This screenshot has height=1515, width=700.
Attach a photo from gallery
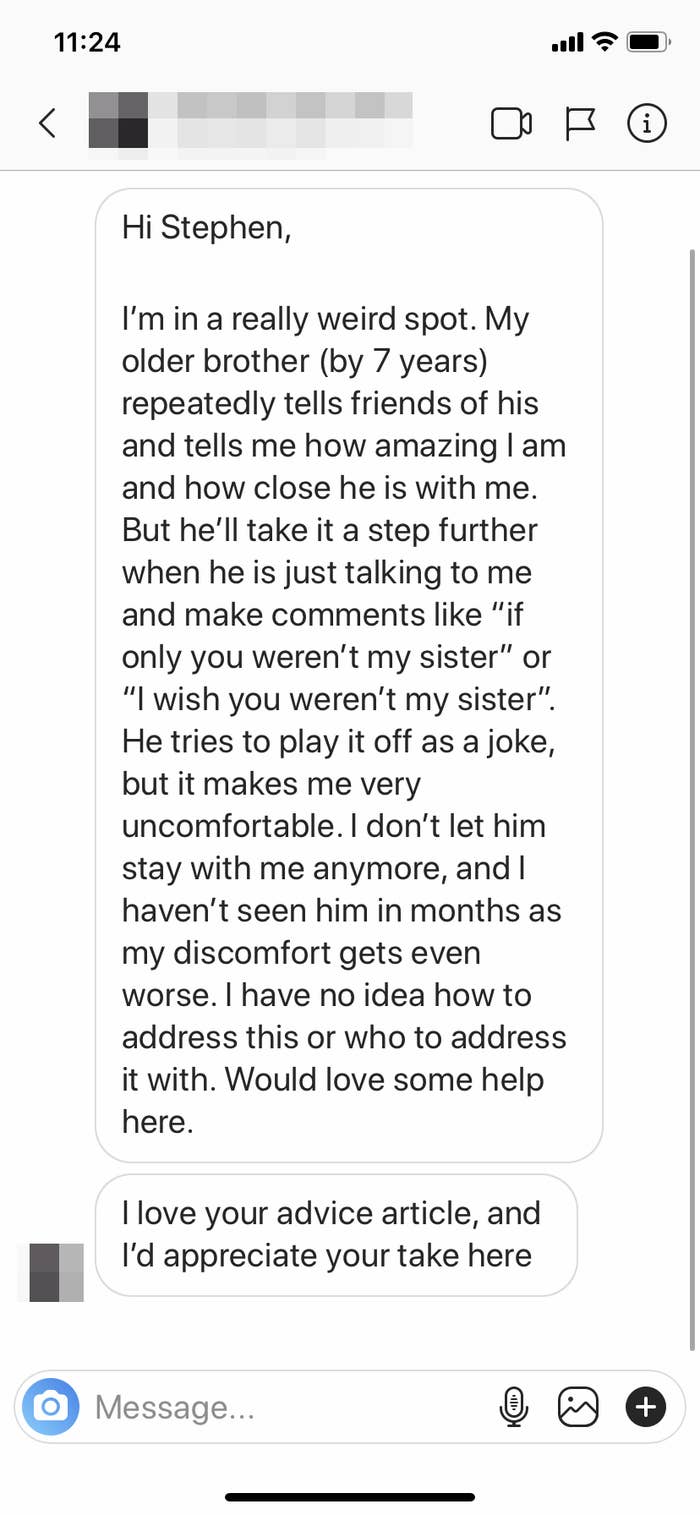point(578,1407)
